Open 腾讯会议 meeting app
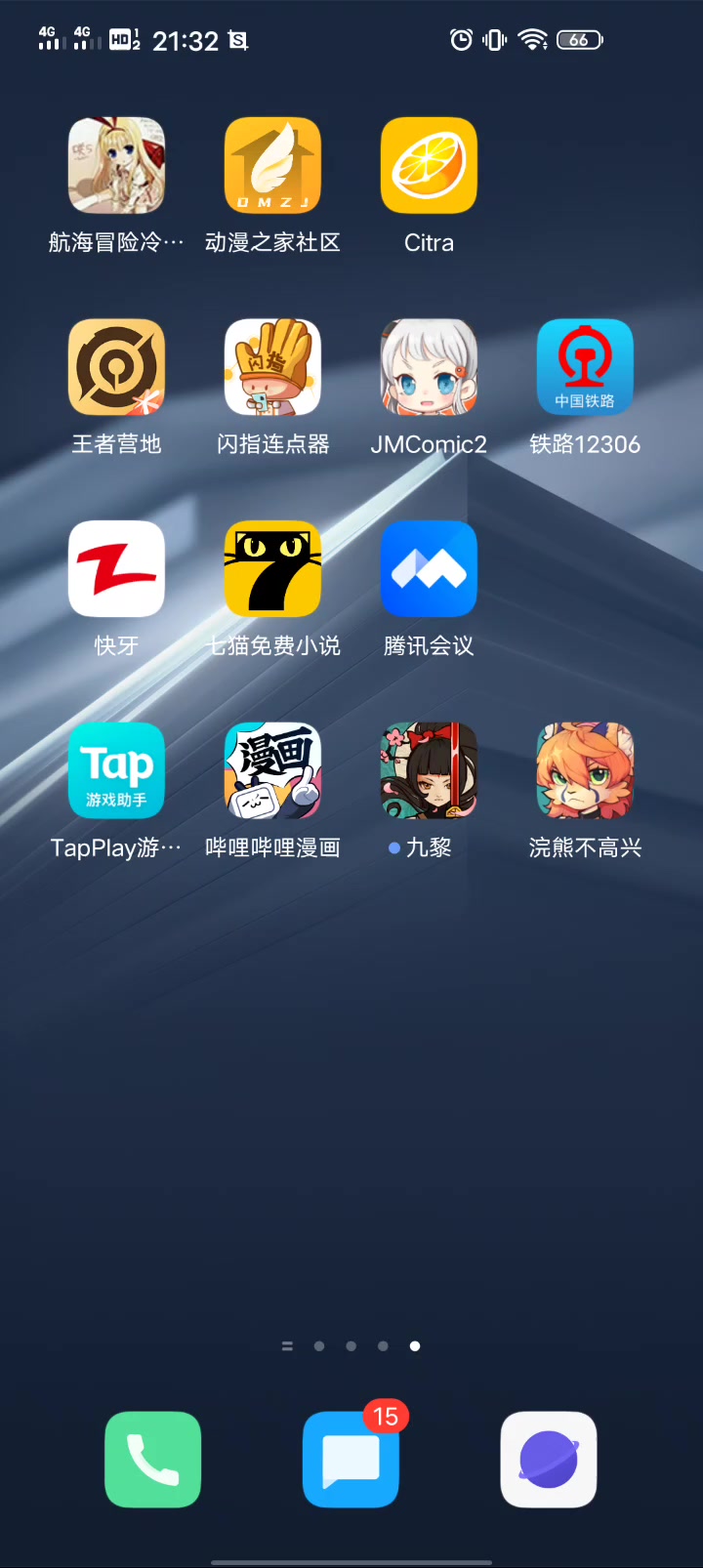This screenshot has width=703, height=1568. (429, 569)
